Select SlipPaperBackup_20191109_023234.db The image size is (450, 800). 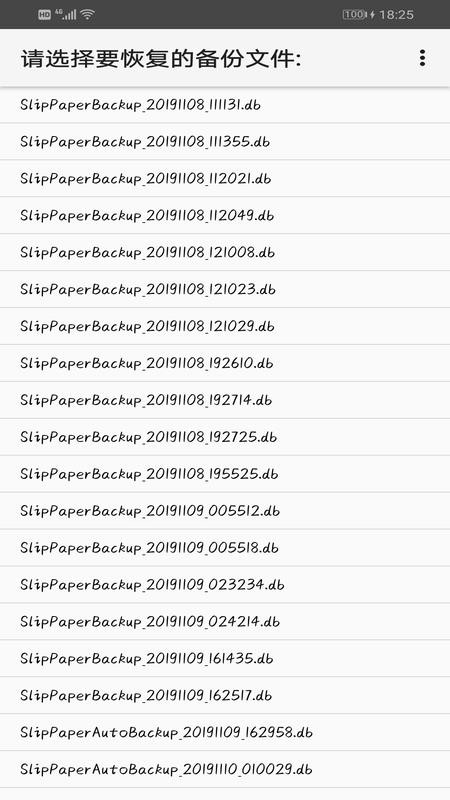pyautogui.click(x=225, y=585)
